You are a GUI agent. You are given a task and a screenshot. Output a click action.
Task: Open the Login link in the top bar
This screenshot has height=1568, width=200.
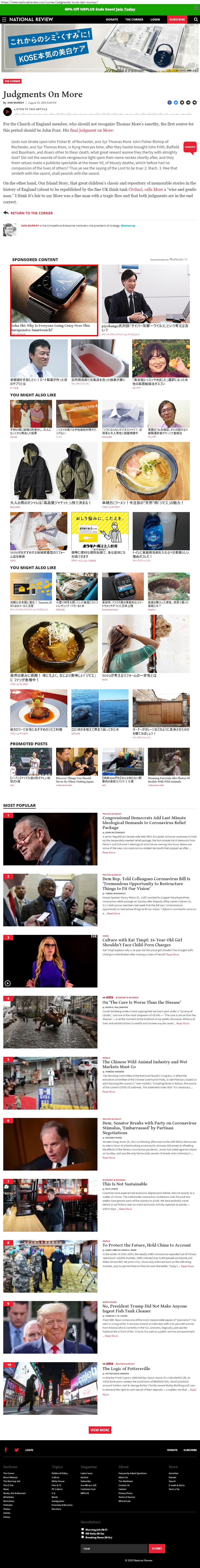coord(155,20)
